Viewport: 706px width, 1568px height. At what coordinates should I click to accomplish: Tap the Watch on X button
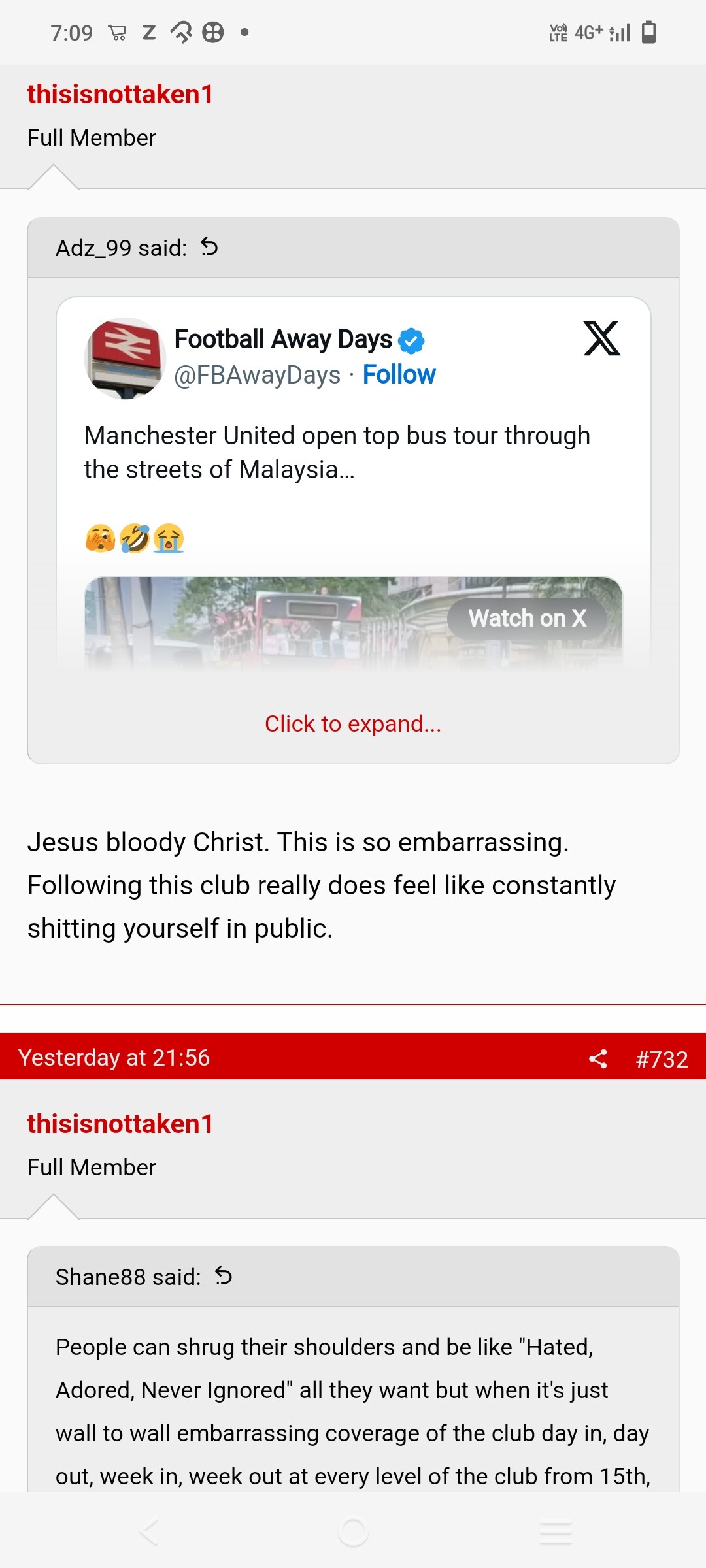pos(528,618)
